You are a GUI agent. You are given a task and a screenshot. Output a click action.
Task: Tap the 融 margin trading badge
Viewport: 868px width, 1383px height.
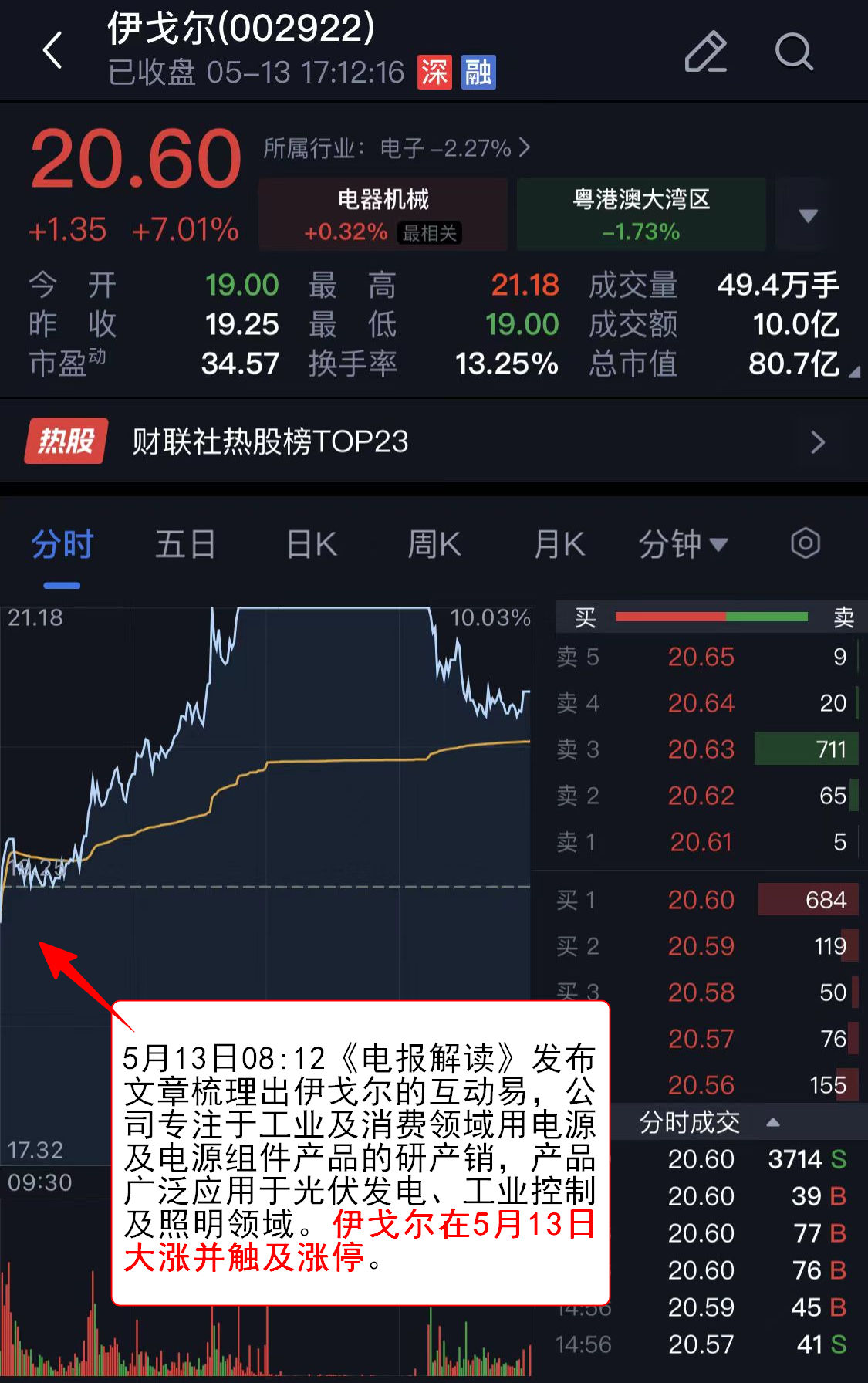click(478, 72)
